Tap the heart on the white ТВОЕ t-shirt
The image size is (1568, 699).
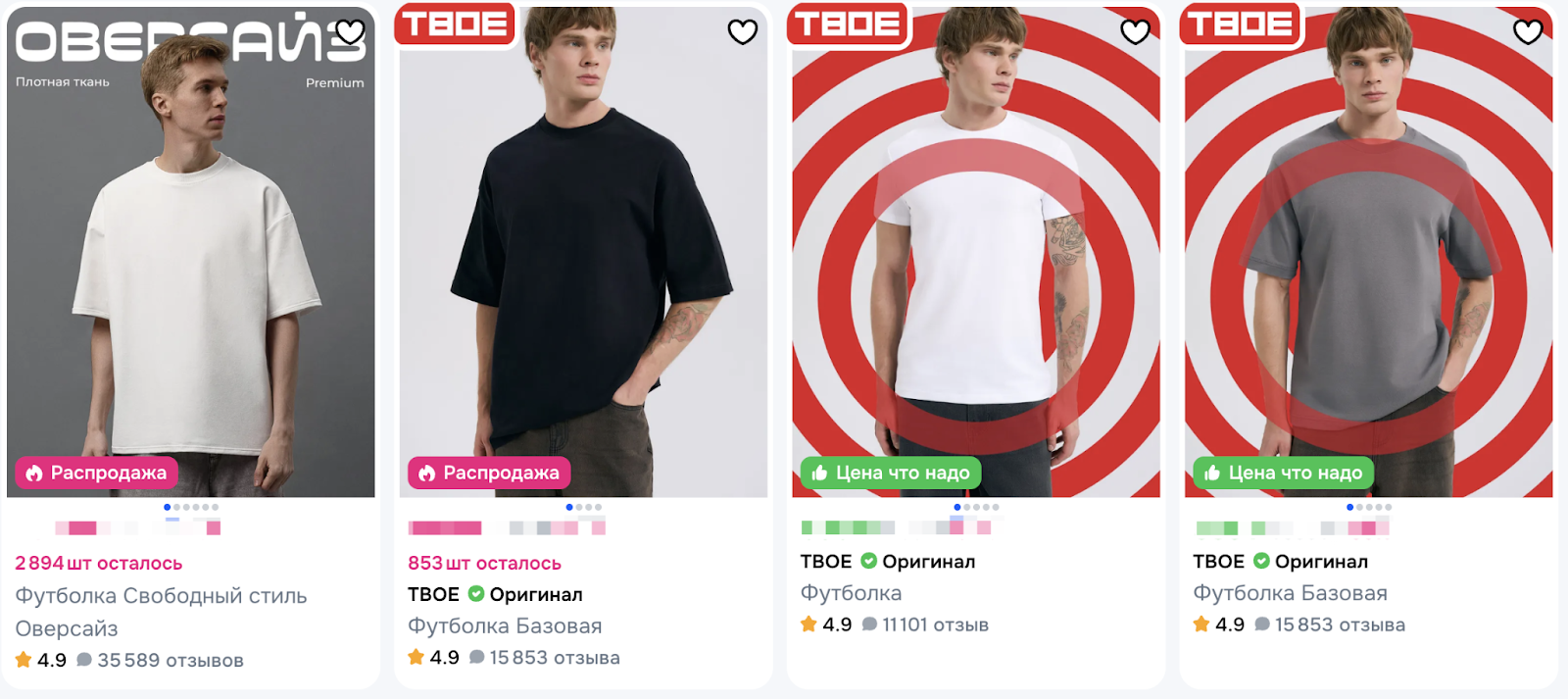(x=1135, y=32)
